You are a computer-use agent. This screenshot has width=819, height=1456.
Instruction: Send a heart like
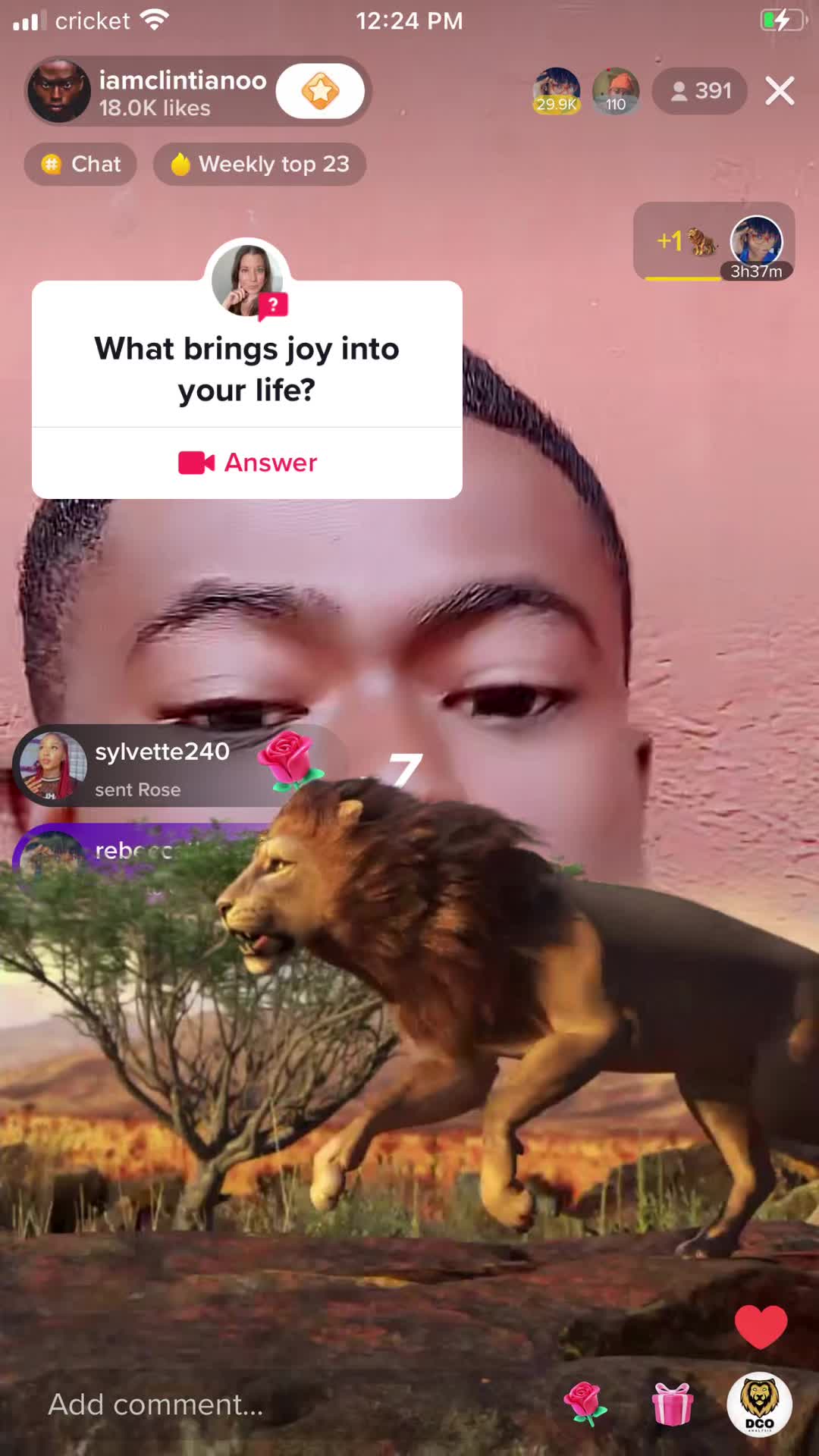tap(761, 1327)
